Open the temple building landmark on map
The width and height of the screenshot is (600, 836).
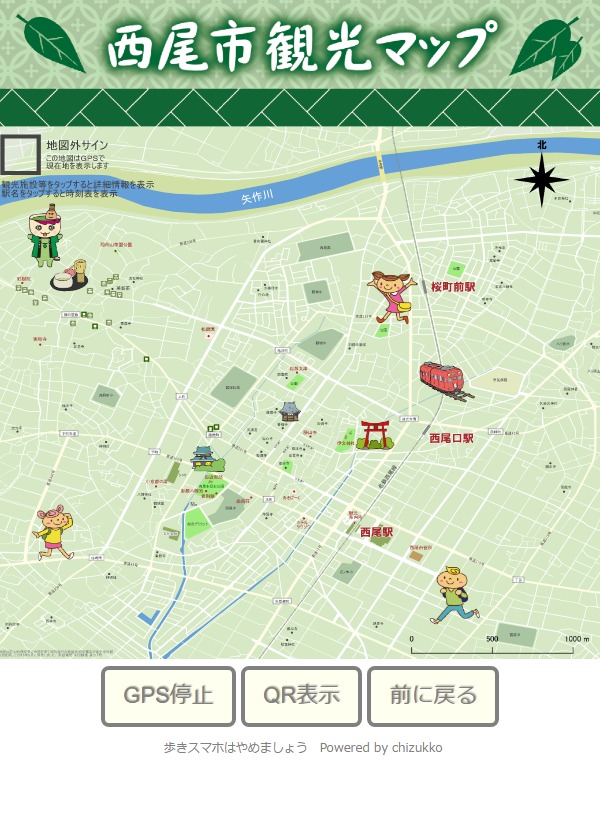(290, 410)
